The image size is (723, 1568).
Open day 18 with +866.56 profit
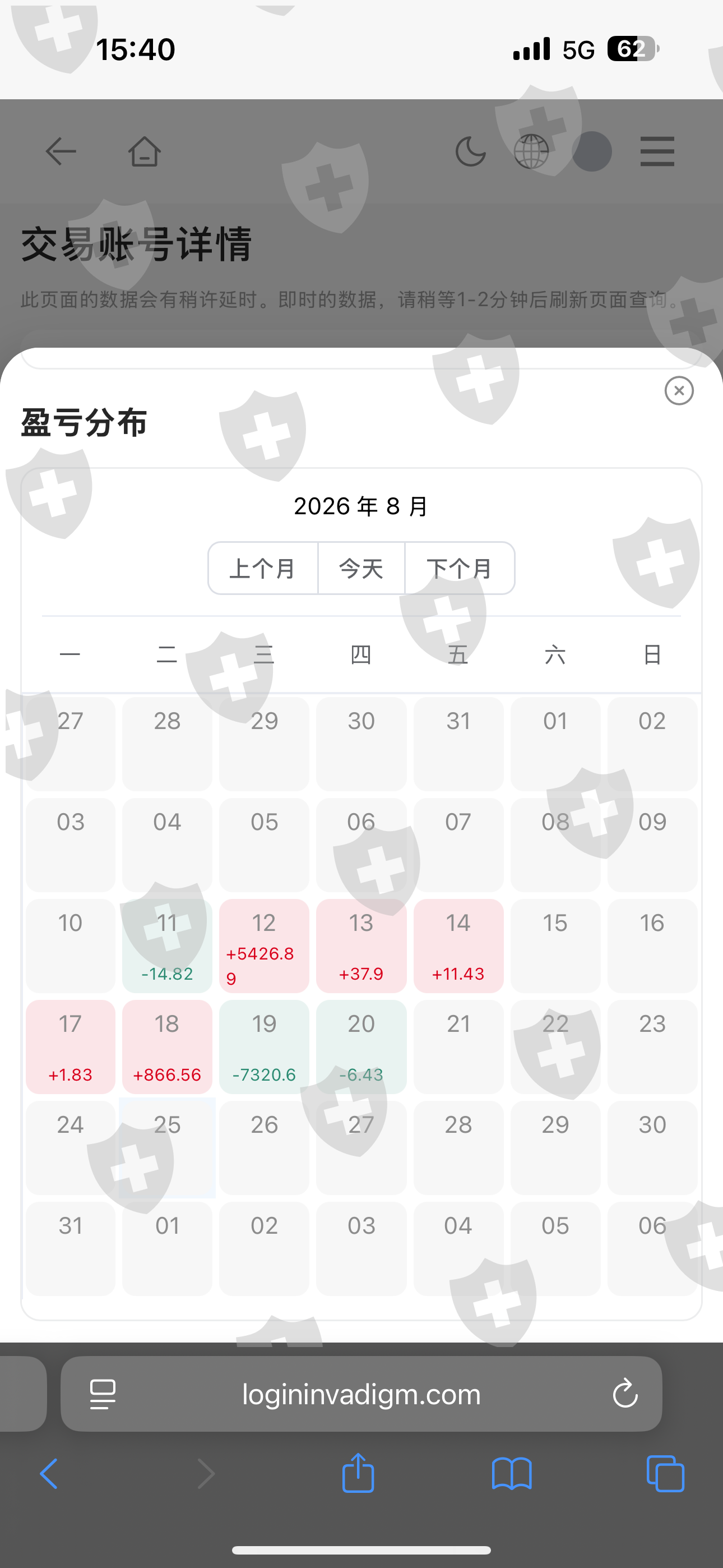tap(168, 1047)
